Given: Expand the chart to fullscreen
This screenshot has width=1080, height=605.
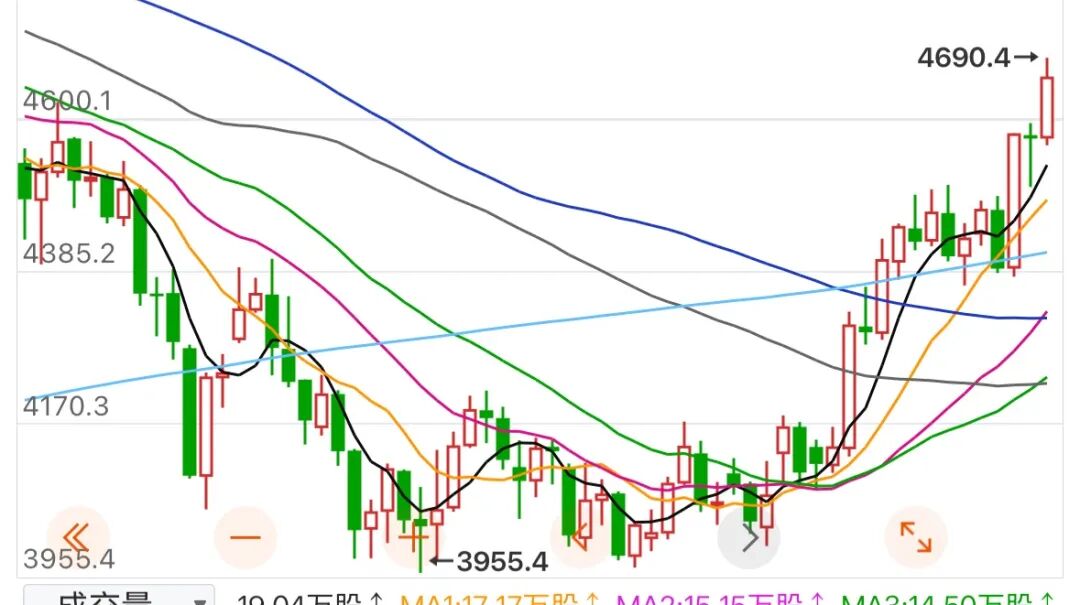Looking at the screenshot, I should (x=916, y=537).
